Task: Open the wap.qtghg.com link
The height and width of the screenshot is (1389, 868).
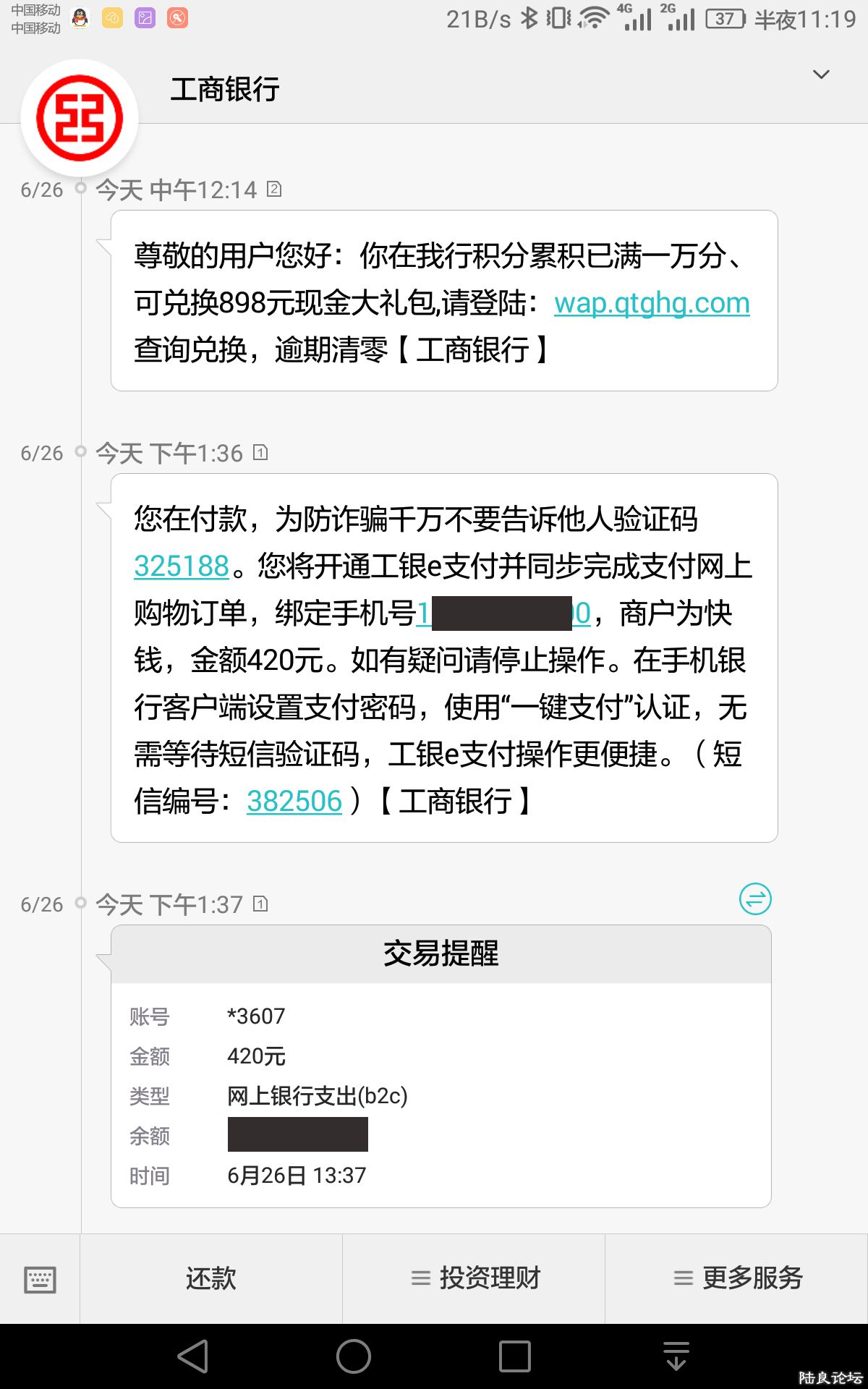Action: click(x=650, y=304)
